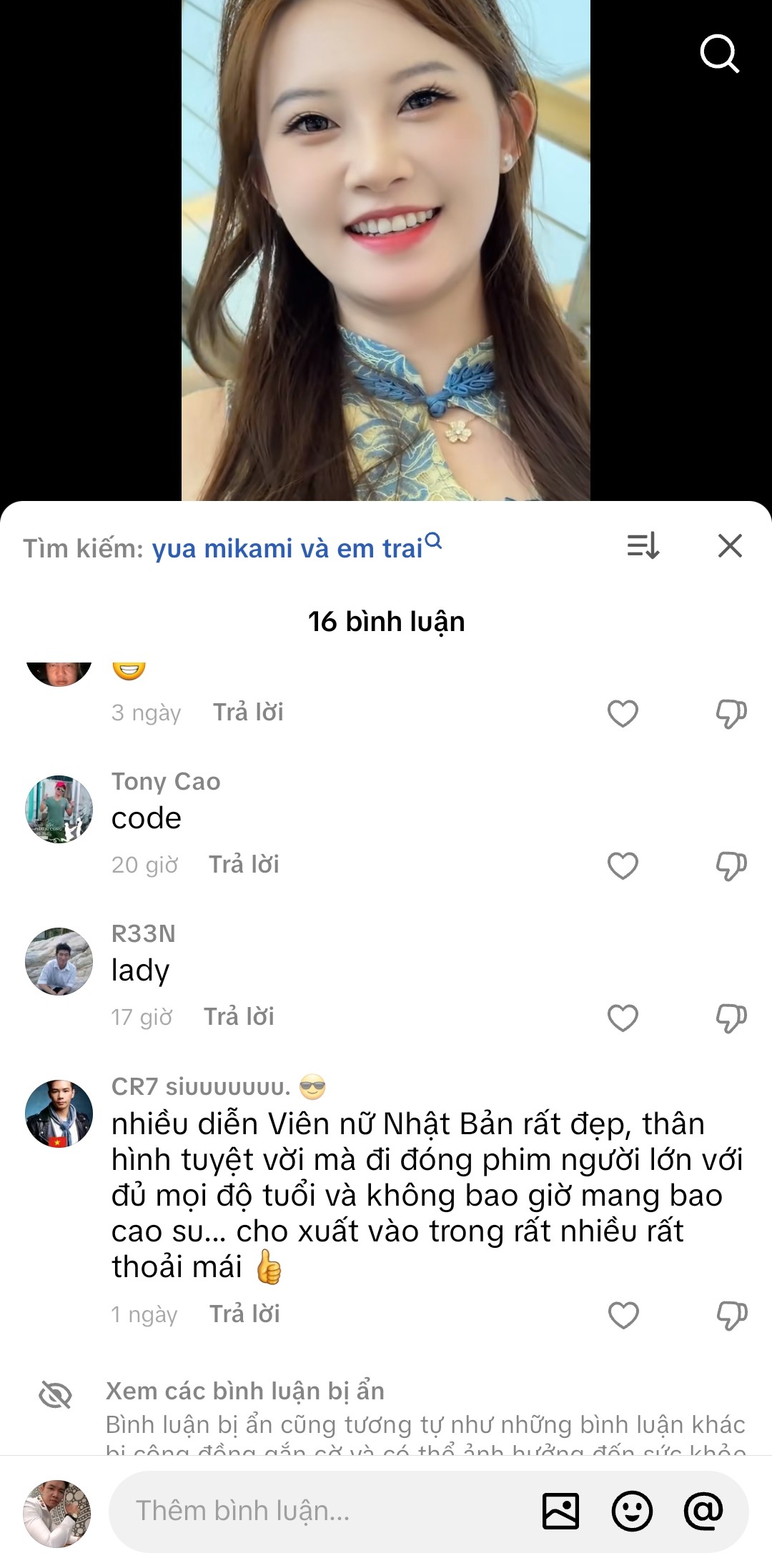
Task: Dislike R33N's comment
Action: pyautogui.click(x=731, y=1018)
